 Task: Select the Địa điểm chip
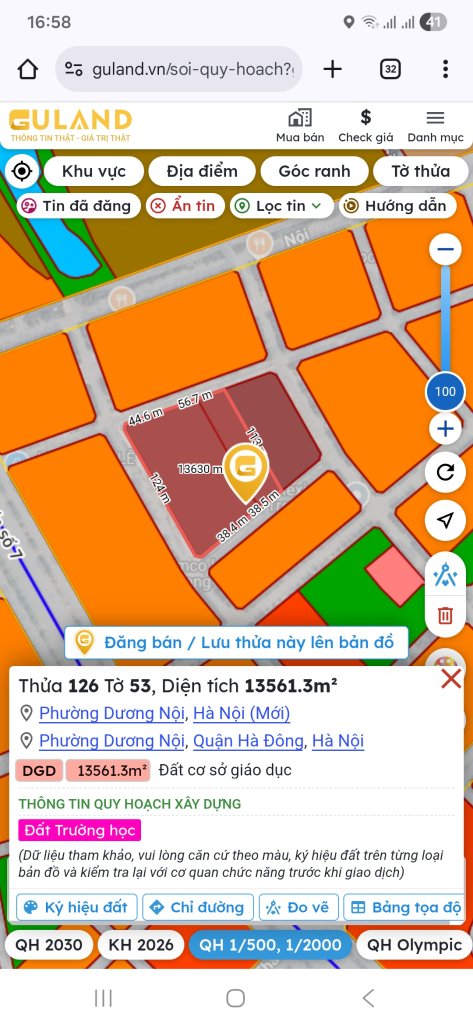[x=202, y=172]
